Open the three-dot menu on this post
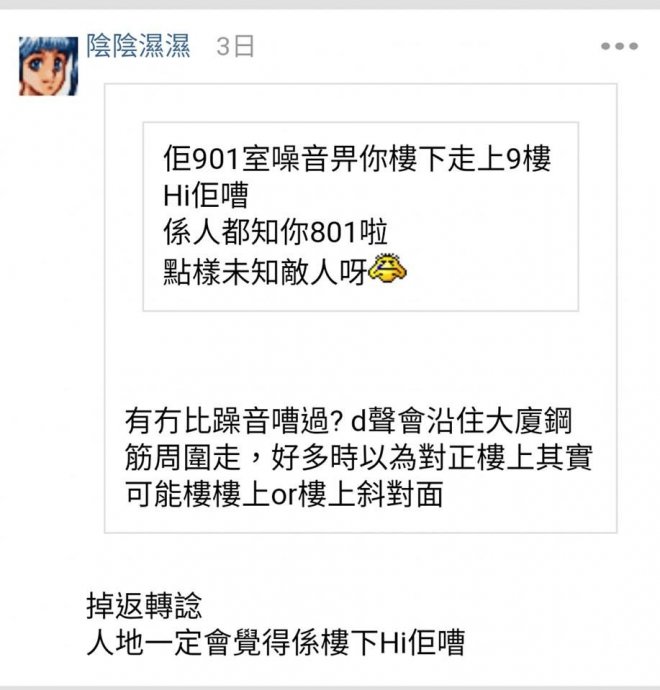This screenshot has height=690, width=660. pyautogui.click(x=619, y=46)
